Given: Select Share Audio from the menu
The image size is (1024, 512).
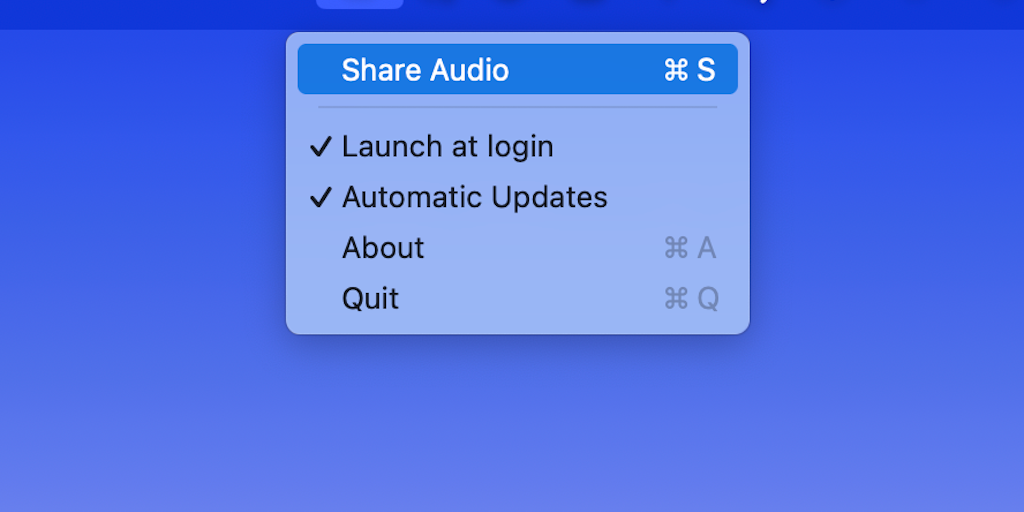Looking at the screenshot, I should (x=425, y=70).
